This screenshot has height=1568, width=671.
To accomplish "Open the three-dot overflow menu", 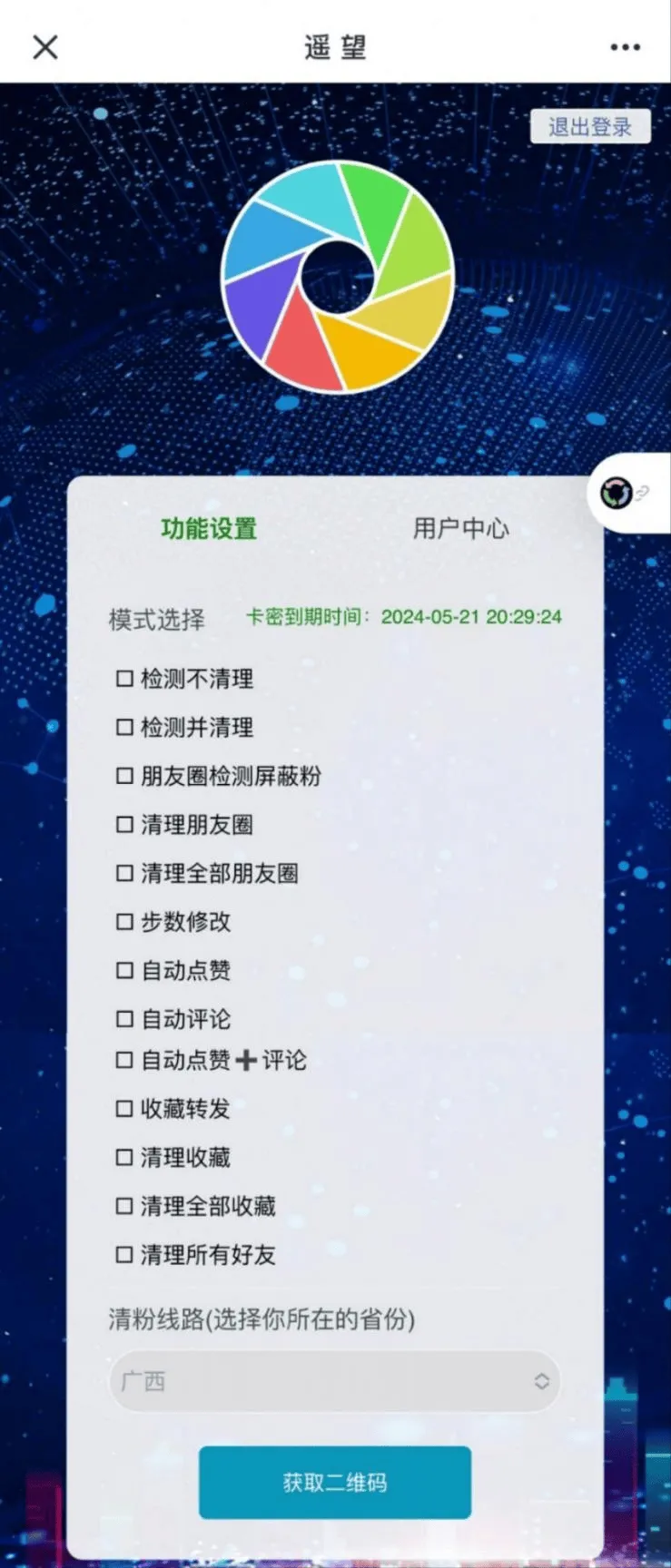I will [x=625, y=47].
